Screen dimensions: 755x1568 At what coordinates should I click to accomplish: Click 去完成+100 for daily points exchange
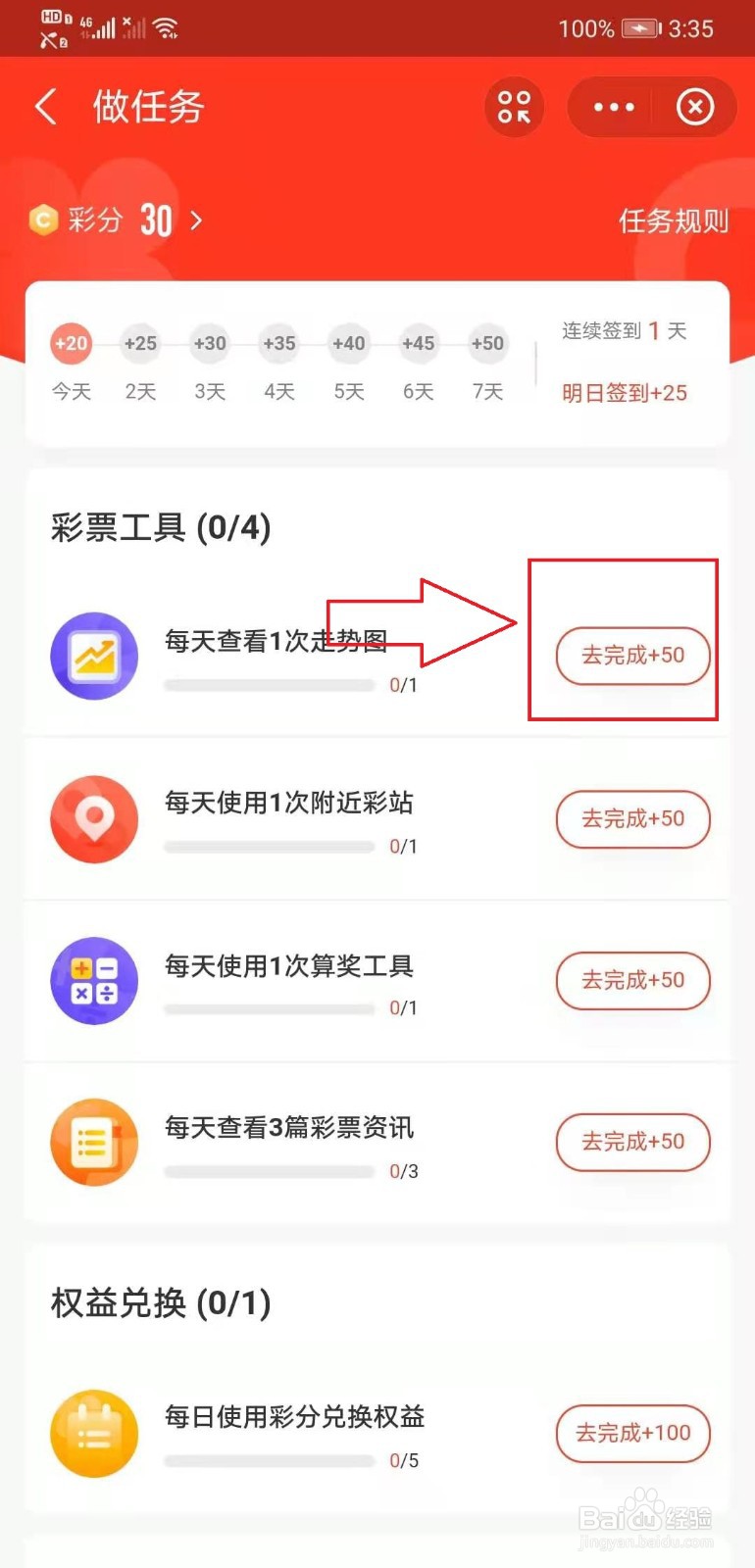(x=632, y=1434)
